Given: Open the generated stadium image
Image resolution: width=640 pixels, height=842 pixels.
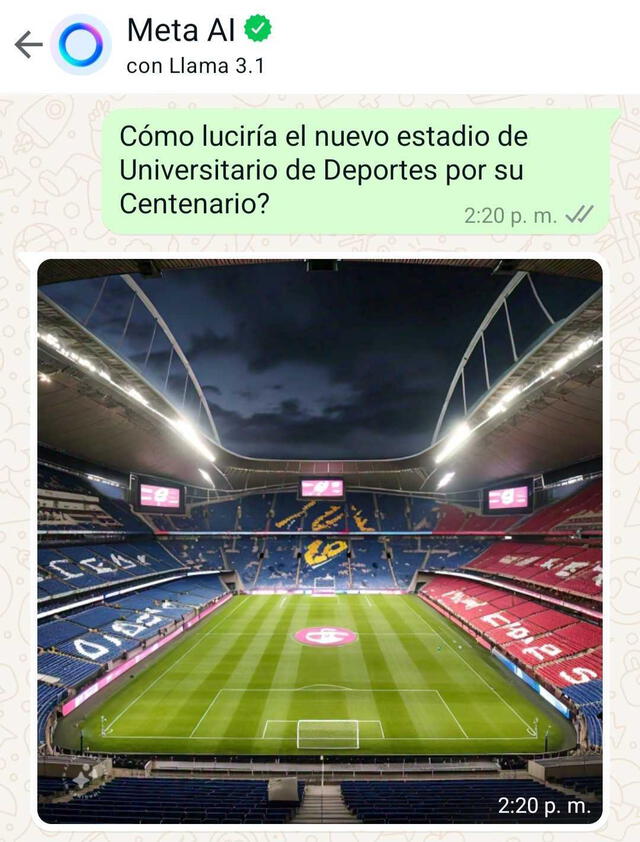Looking at the screenshot, I should pos(320,540).
